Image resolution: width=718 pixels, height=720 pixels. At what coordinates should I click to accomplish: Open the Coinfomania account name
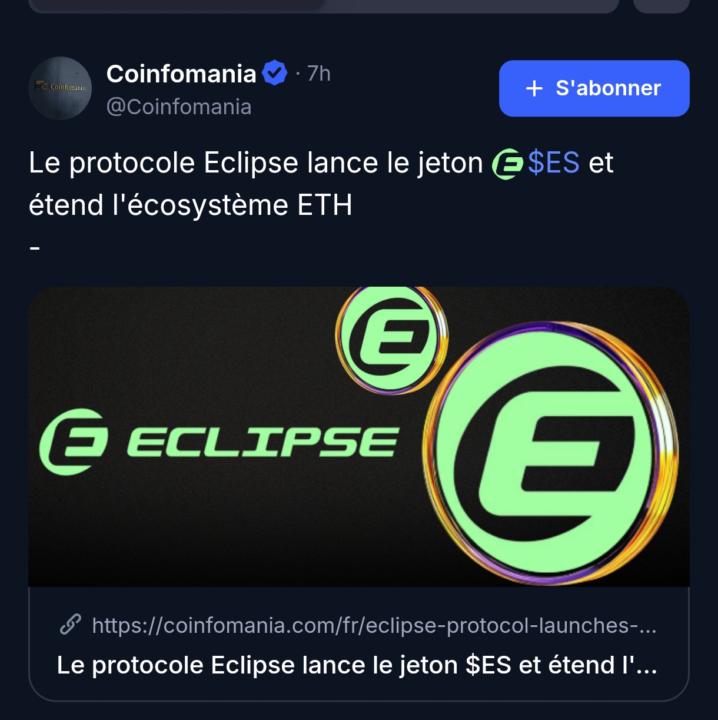click(182, 73)
